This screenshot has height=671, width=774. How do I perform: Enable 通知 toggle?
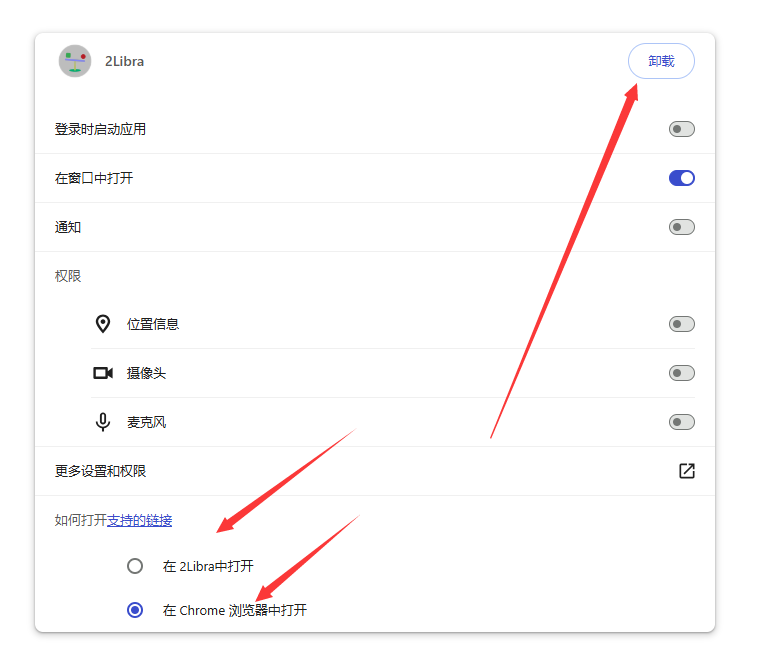point(681,227)
